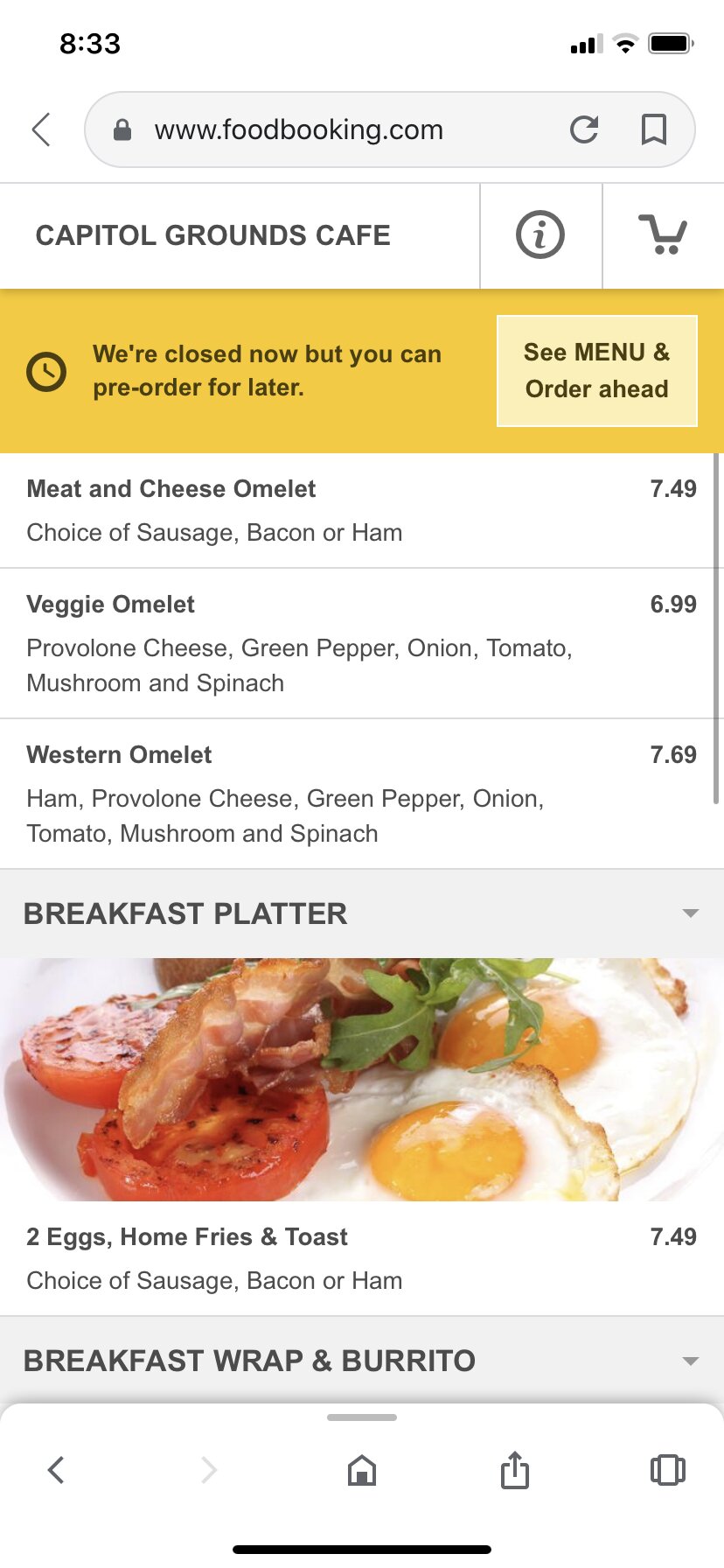Screen dimensions: 724x1568
Task: Tap the padlock icon for site security info
Action: tap(123, 129)
